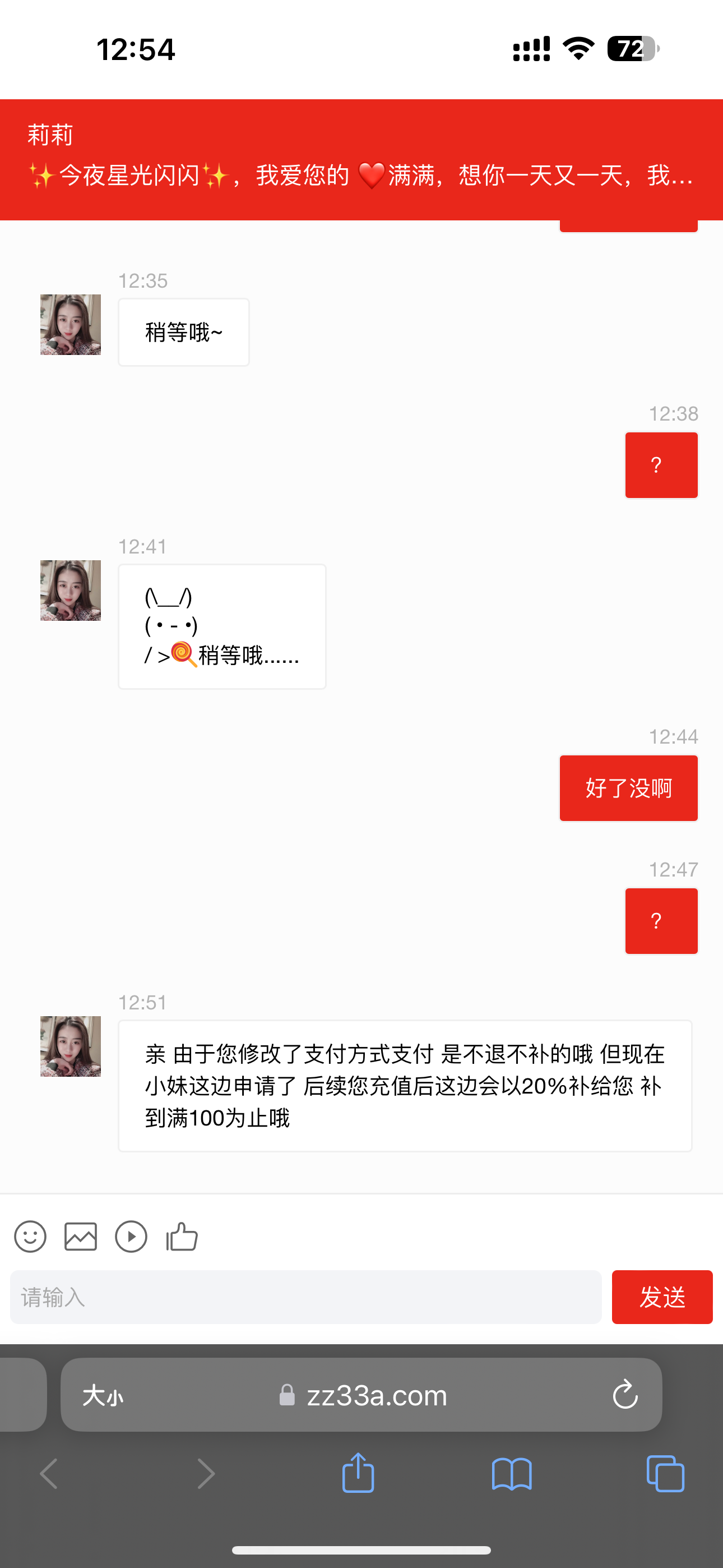Focus the 请输入 message field
The height and width of the screenshot is (1568, 723).
(x=305, y=1297)
